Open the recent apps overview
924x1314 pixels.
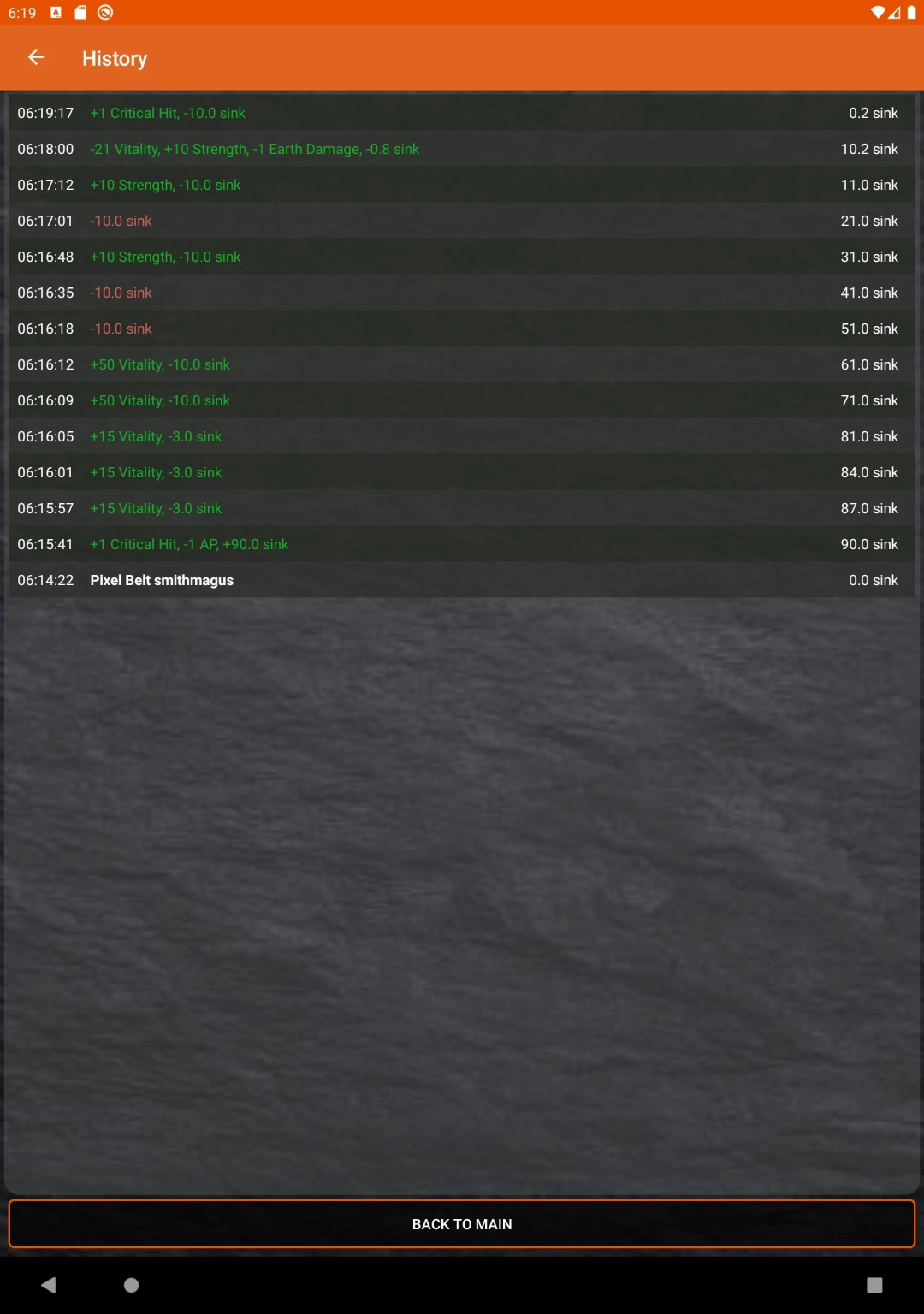874,1285
